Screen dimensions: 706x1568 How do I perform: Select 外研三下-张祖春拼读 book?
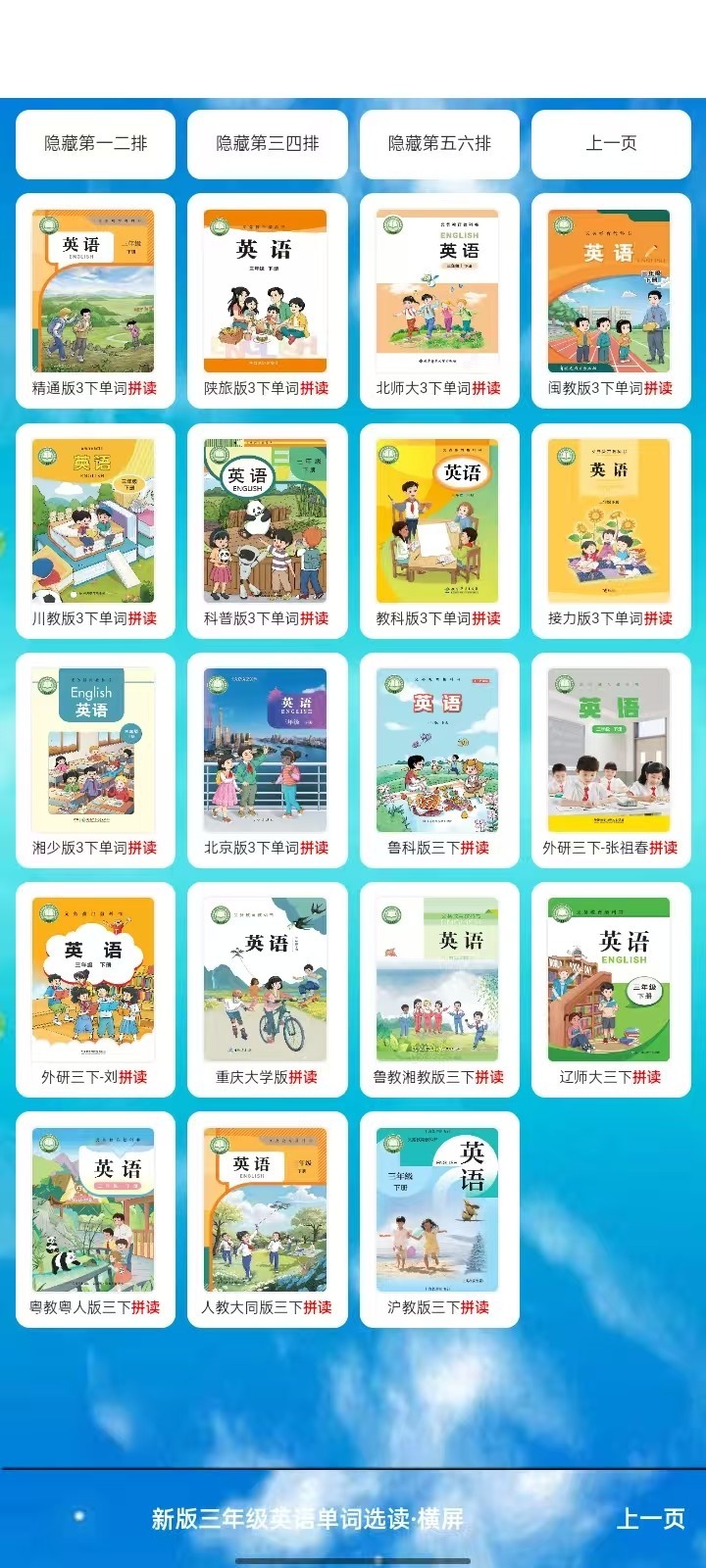611,760
